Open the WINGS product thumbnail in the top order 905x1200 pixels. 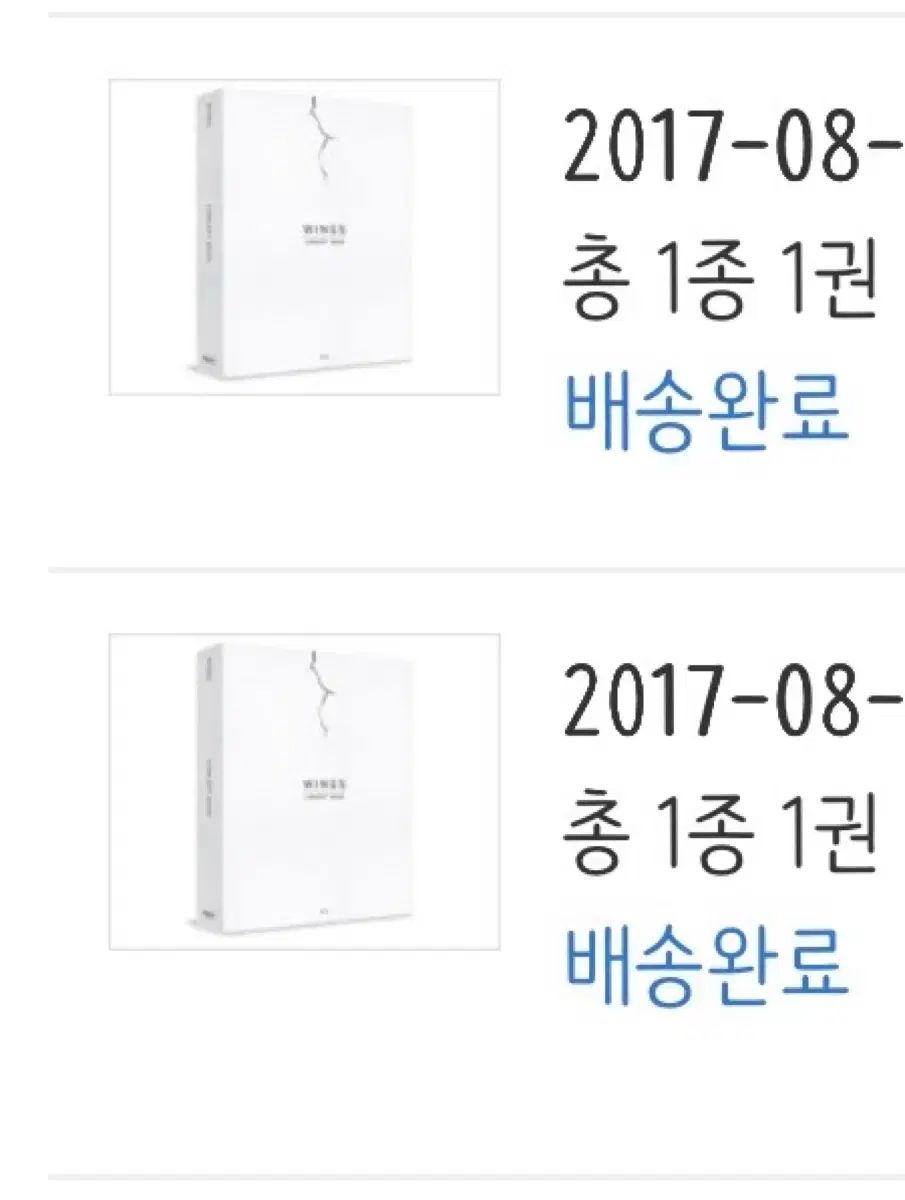[x=304, y=237]
